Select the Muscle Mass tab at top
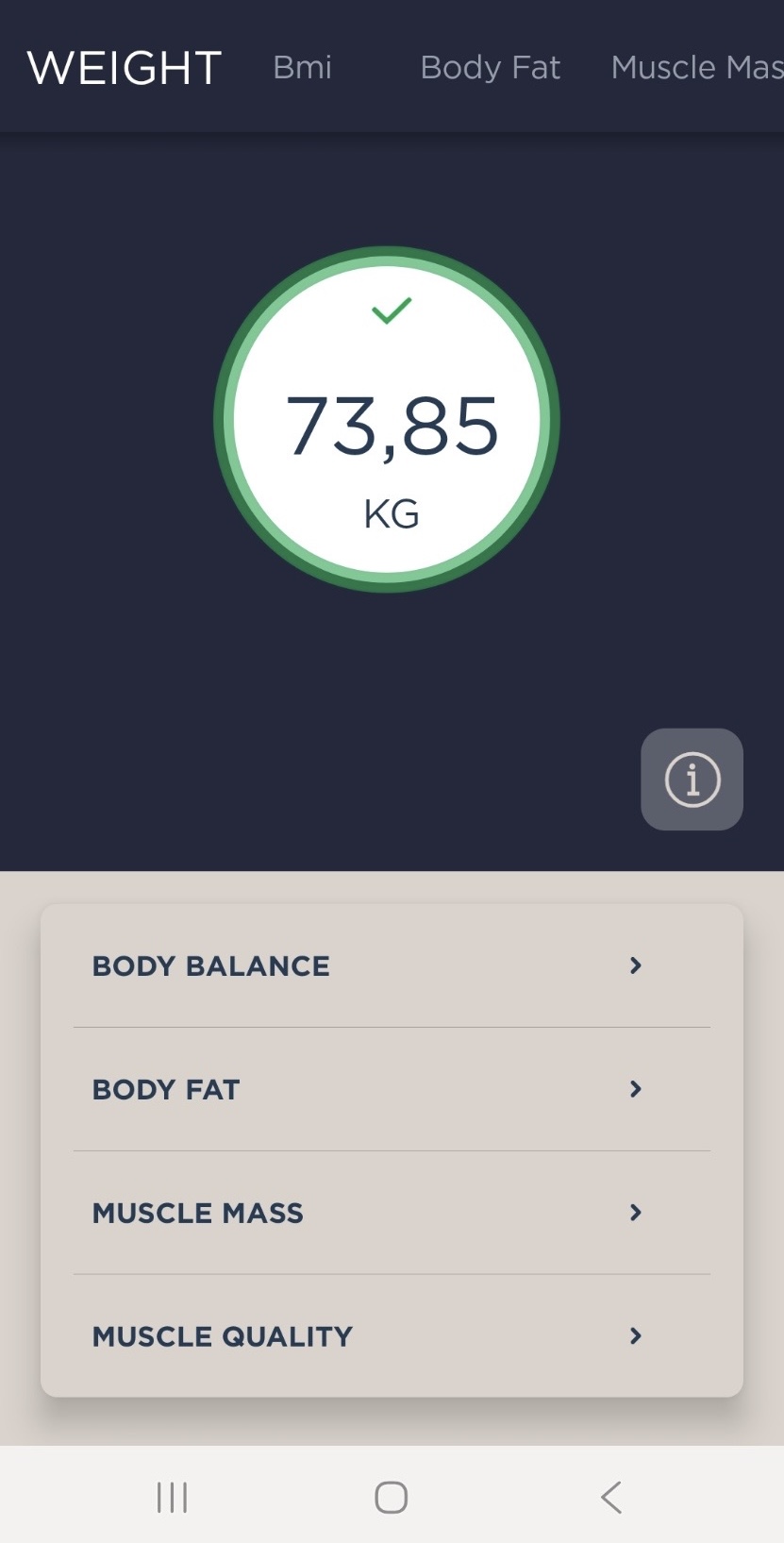784x1543 pixels. [697, 67]
